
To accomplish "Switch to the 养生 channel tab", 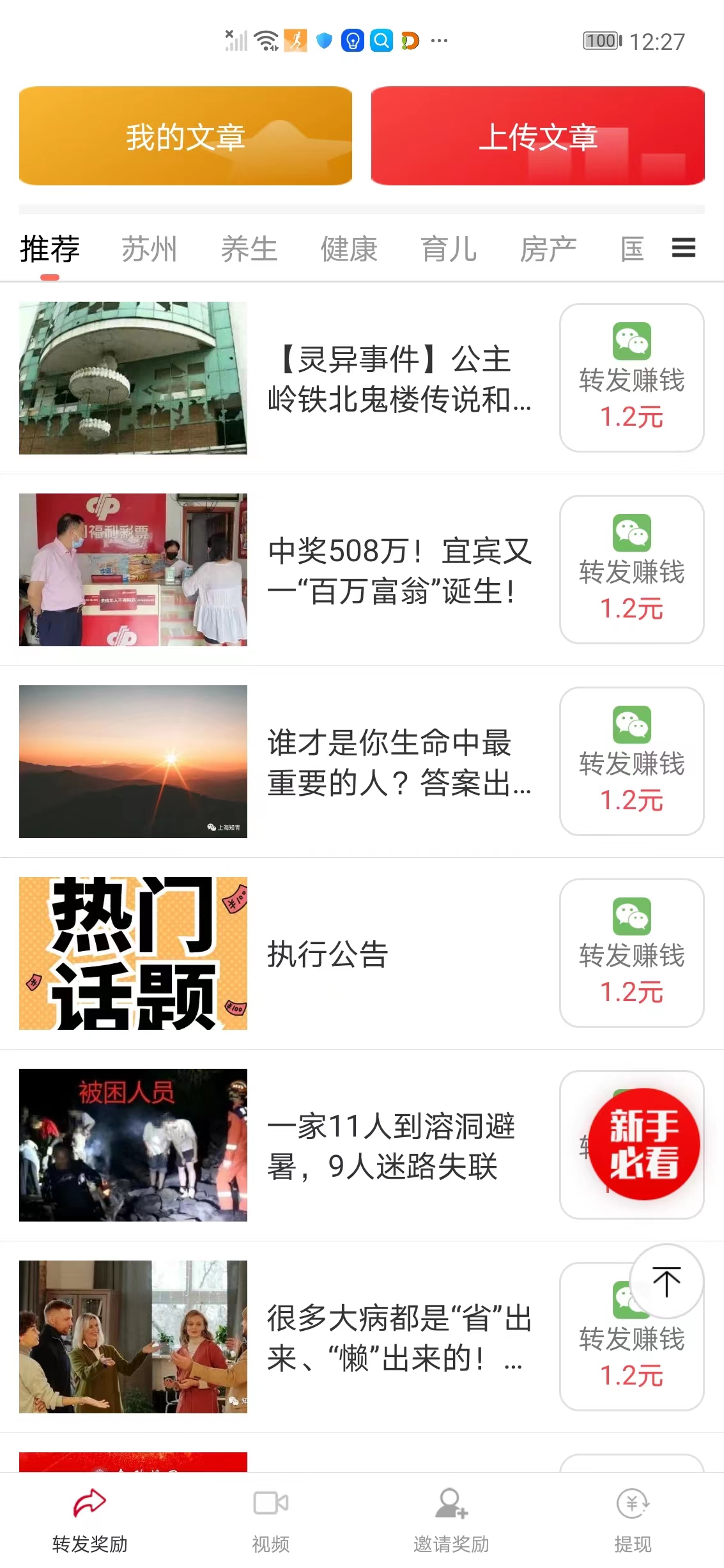I will click(x=250, y=249).
